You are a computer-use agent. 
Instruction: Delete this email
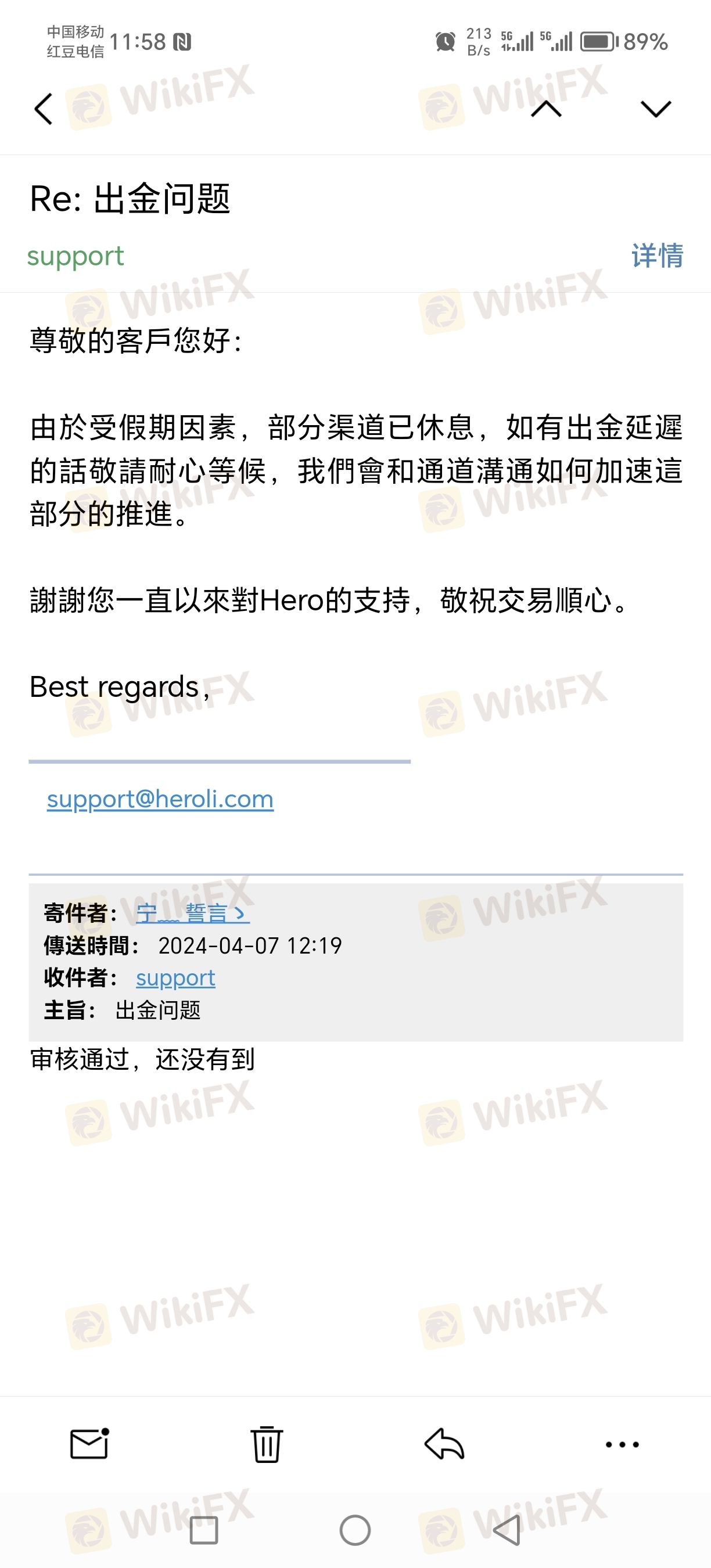(267, 1444)
